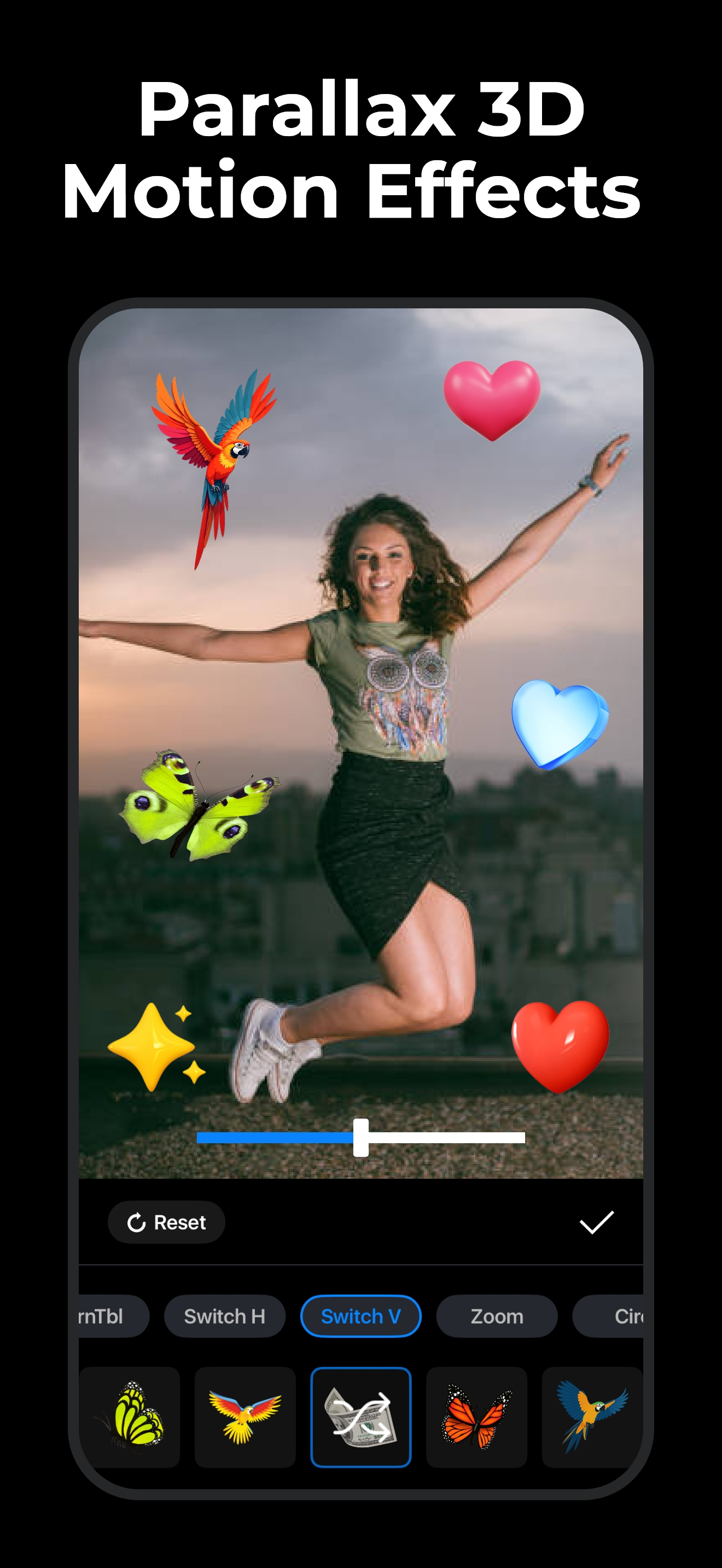
Task: Select the Zoom motion effect
Action: pyautogui.click(x=496, y=1316)
